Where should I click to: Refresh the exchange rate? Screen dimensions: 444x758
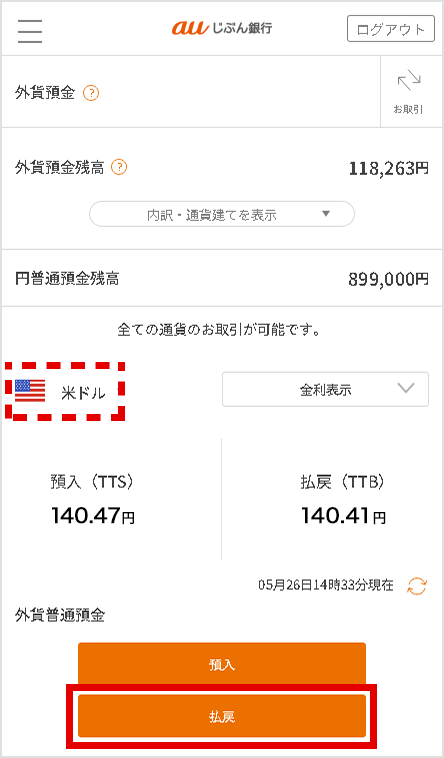point(417,586)
